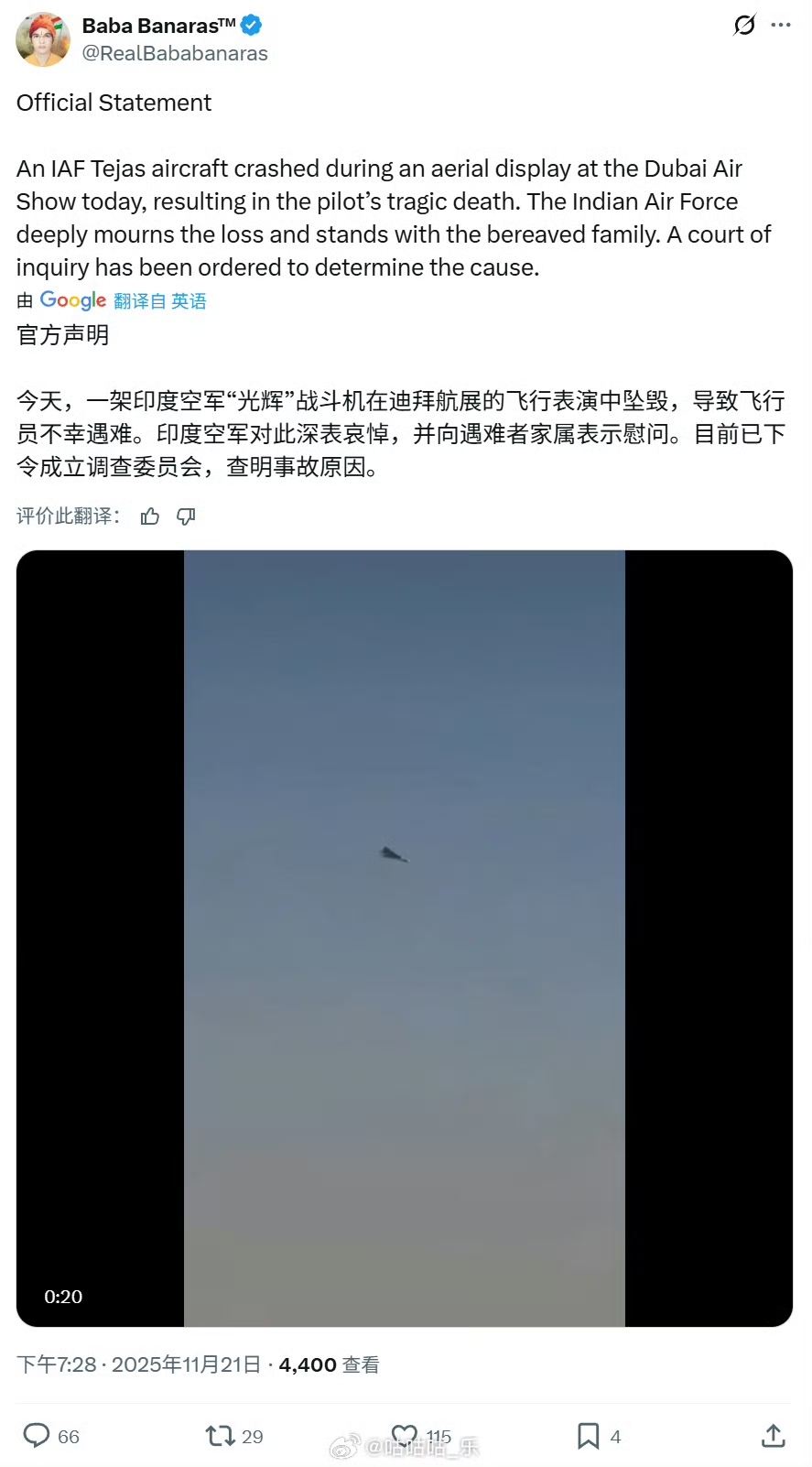Tap the Grok explain icon

pyautogui.click(x=744, y=25)
